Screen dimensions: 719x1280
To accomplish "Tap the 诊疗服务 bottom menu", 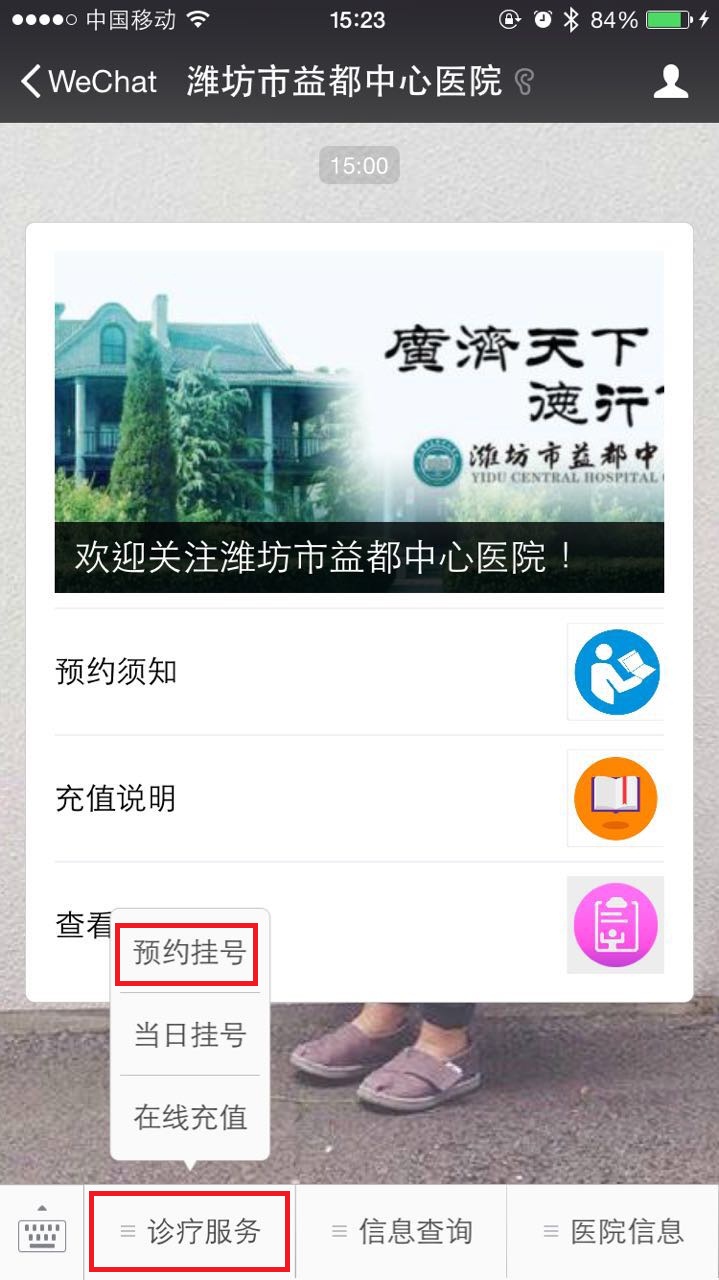I will pos(190,1232).
